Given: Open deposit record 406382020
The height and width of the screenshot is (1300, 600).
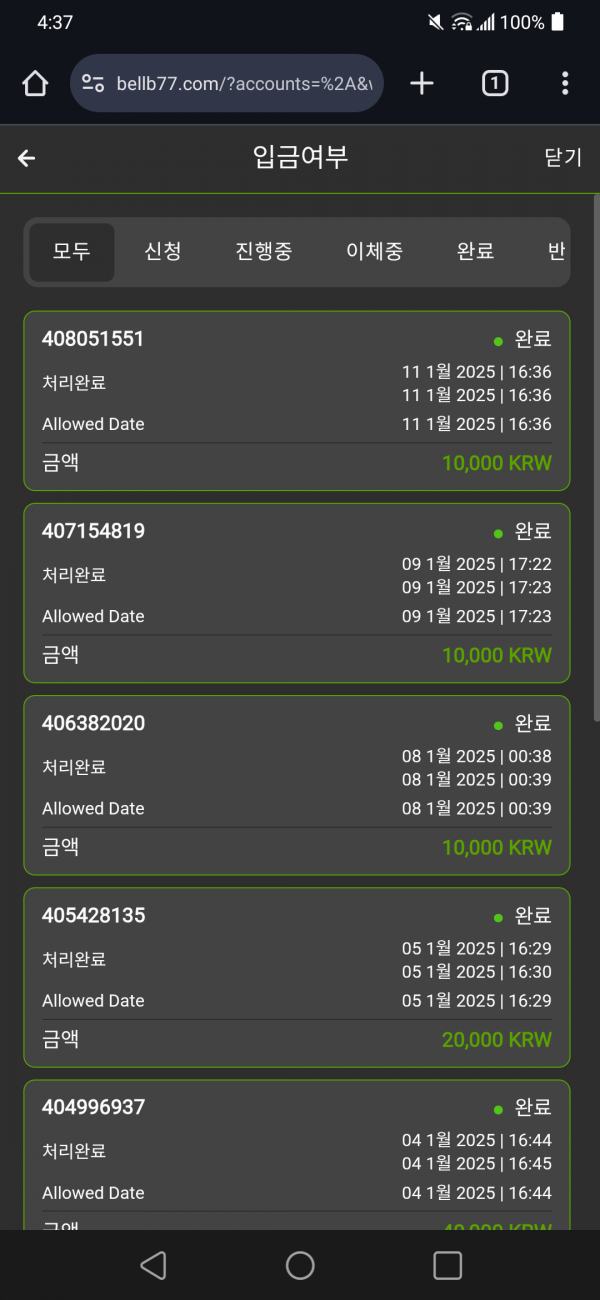Looking at the screenshot, I should pos(296,784).
